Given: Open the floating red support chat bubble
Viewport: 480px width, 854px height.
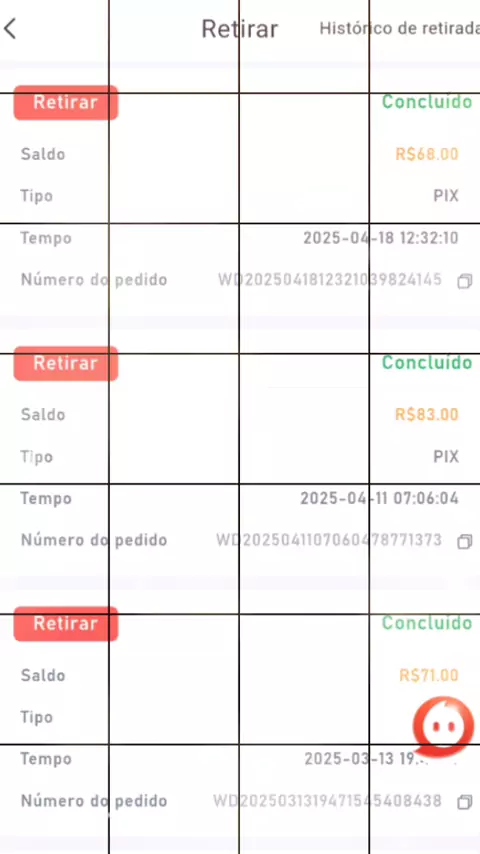Looking at the screenshot, I should (443, 726).
